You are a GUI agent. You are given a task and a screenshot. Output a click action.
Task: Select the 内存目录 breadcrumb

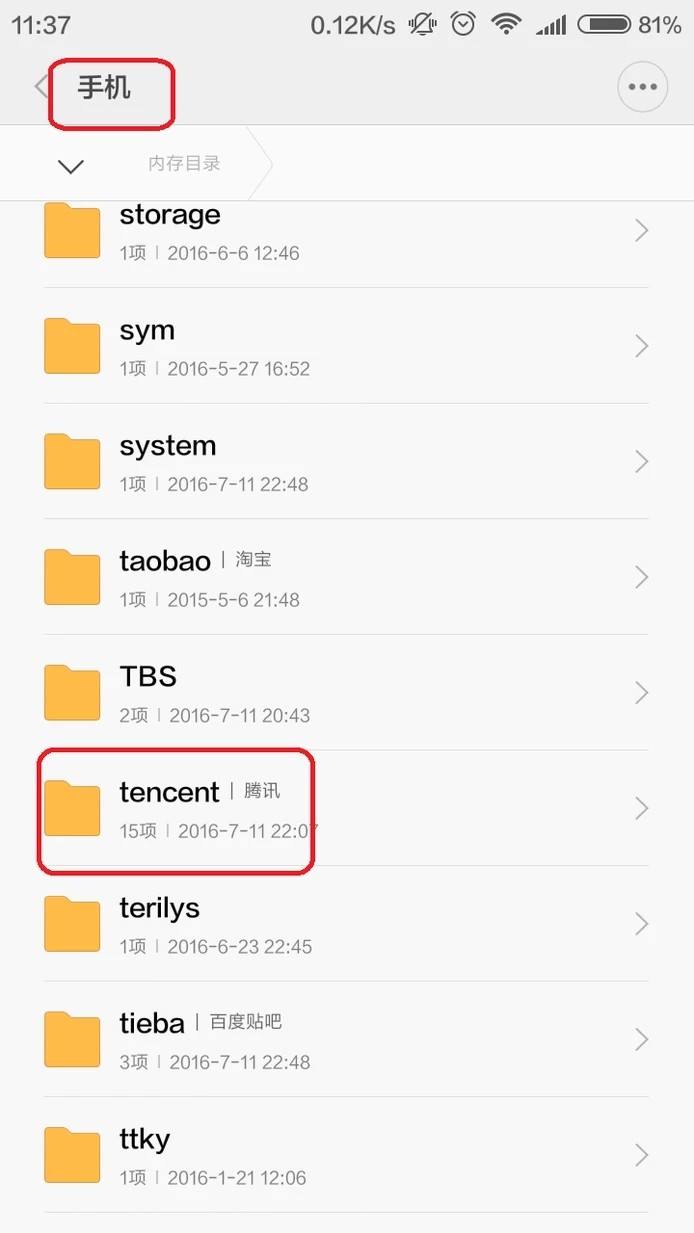(x=184, y=164)
